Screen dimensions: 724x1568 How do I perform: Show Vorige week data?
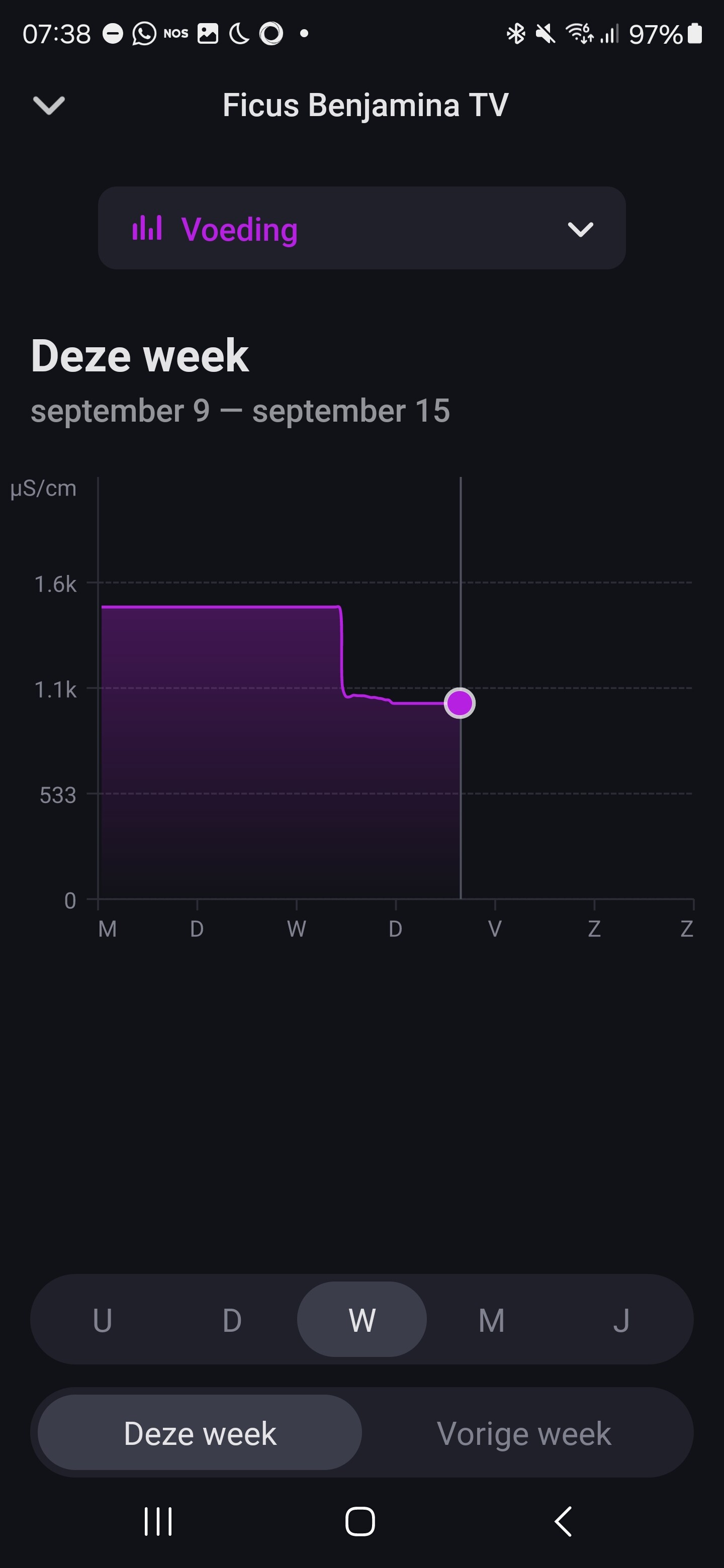[x=524, y=1433]
